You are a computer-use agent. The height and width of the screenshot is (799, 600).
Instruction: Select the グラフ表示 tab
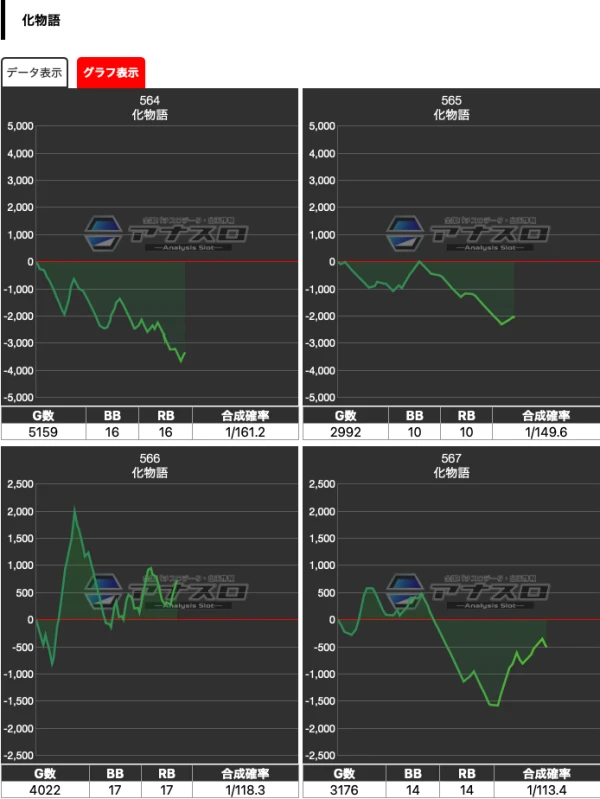coord(111,72)
